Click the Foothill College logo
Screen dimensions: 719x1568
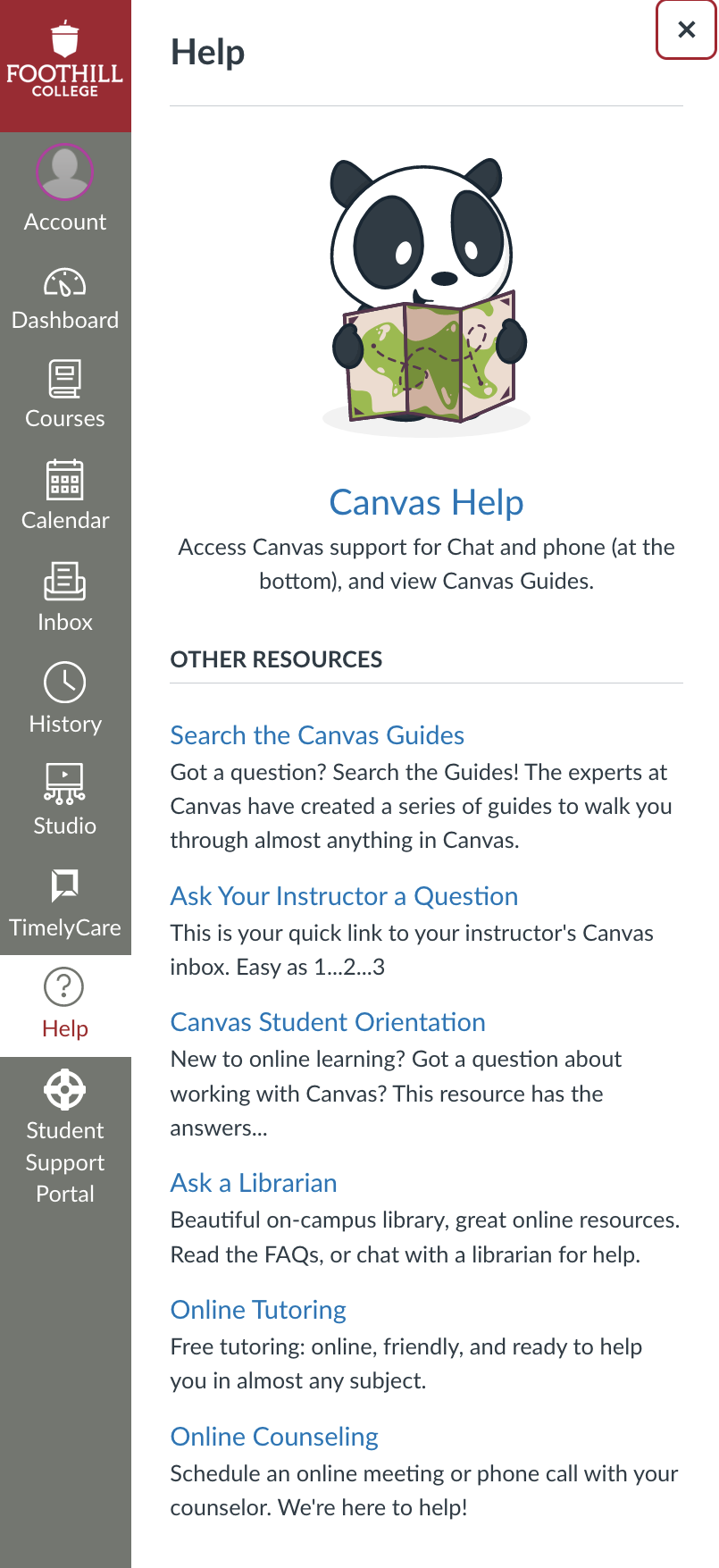(x=64, y=65)
